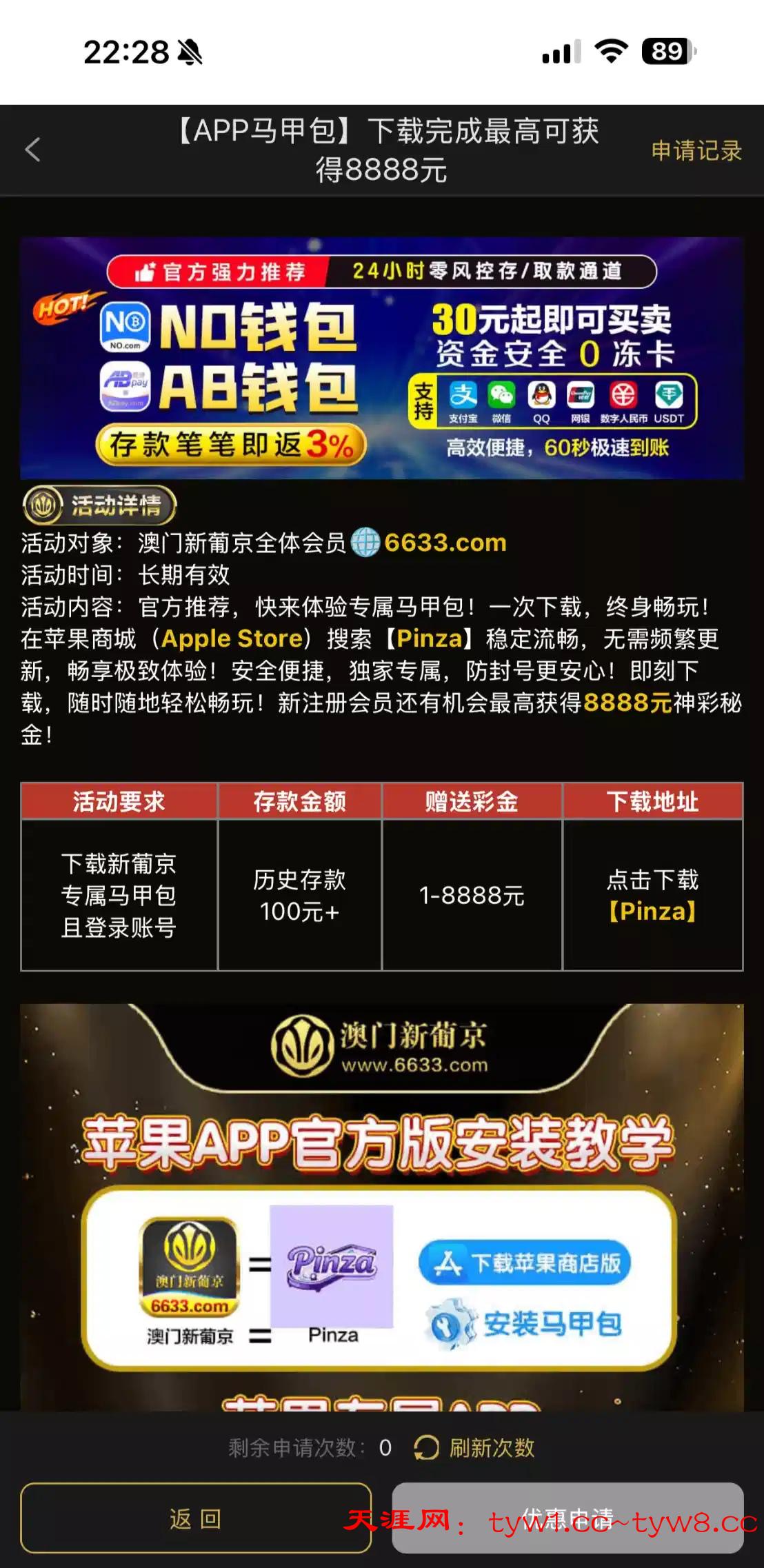This screenshot has width=764, height=1568.
Task: Tap the 优惠申请 apply button
Action: point(567,1518)
